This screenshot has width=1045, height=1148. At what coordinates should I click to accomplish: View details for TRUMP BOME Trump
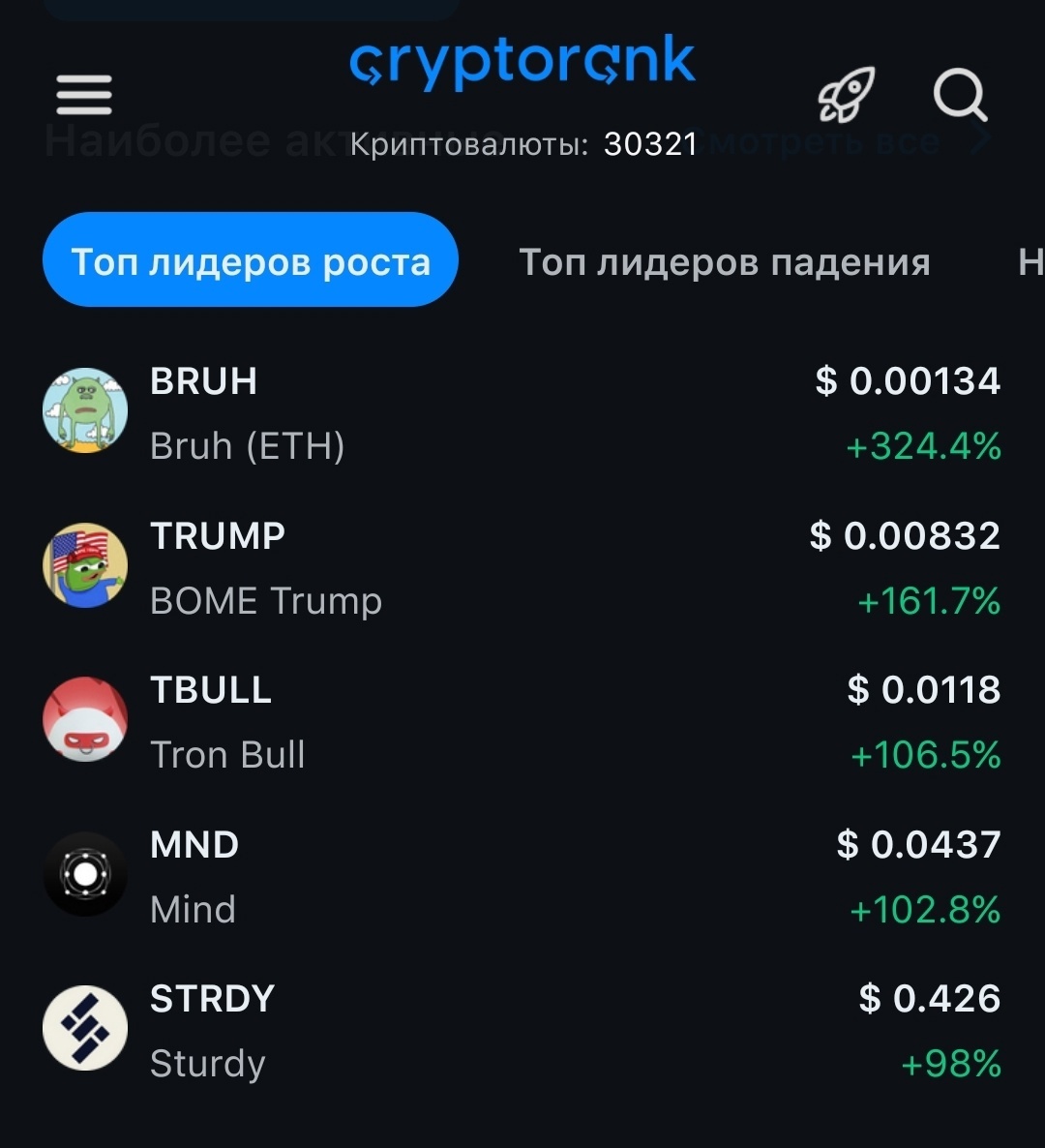(x=522, y=568)
